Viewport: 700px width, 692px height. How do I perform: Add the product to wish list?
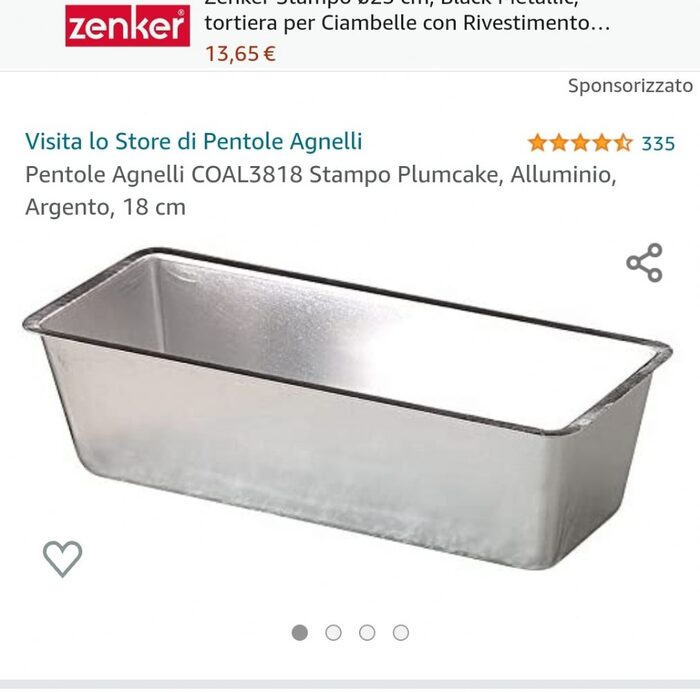coord(62,558)
